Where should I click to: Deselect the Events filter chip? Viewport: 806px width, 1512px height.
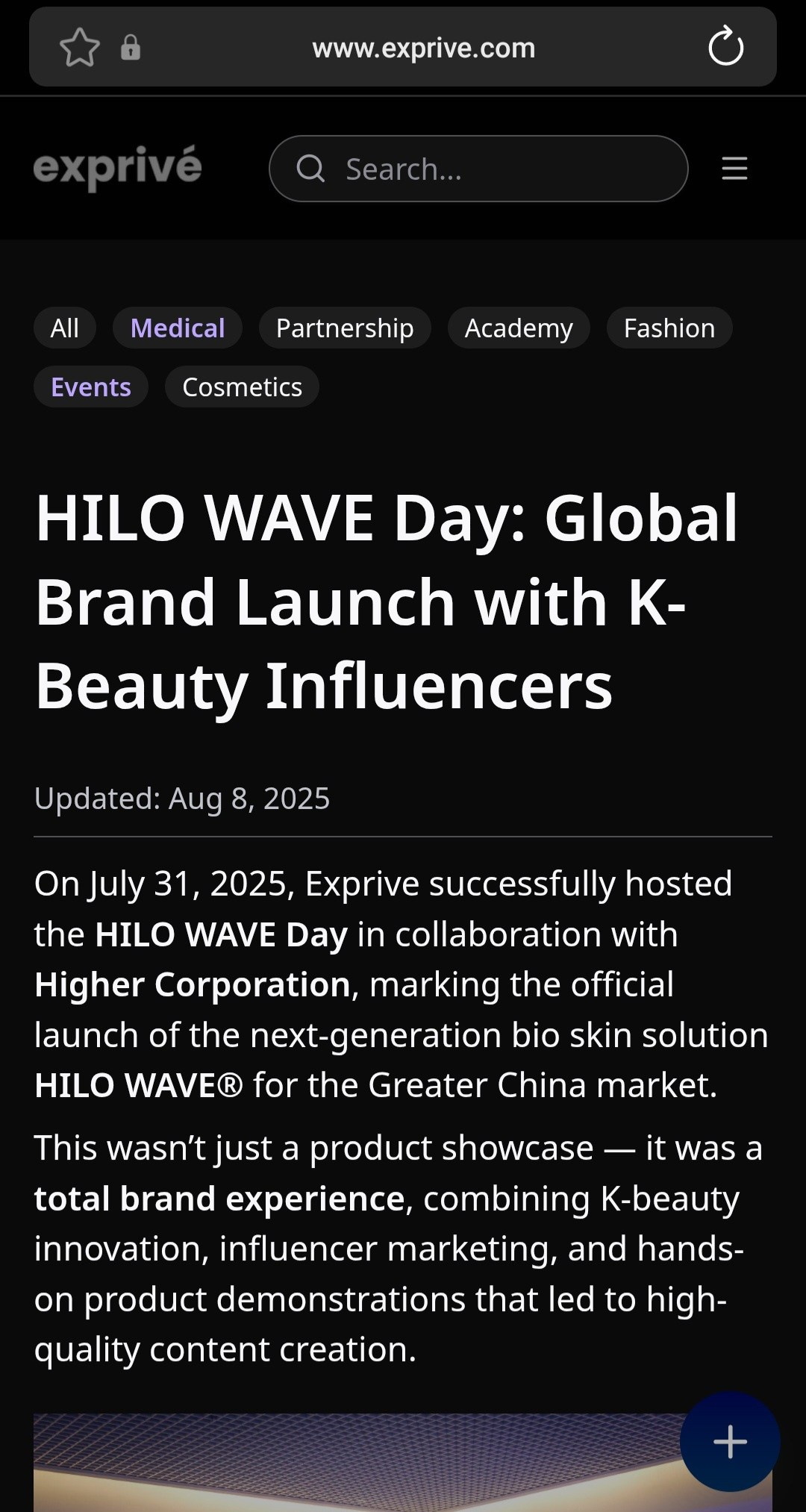[x=90, y=387]
